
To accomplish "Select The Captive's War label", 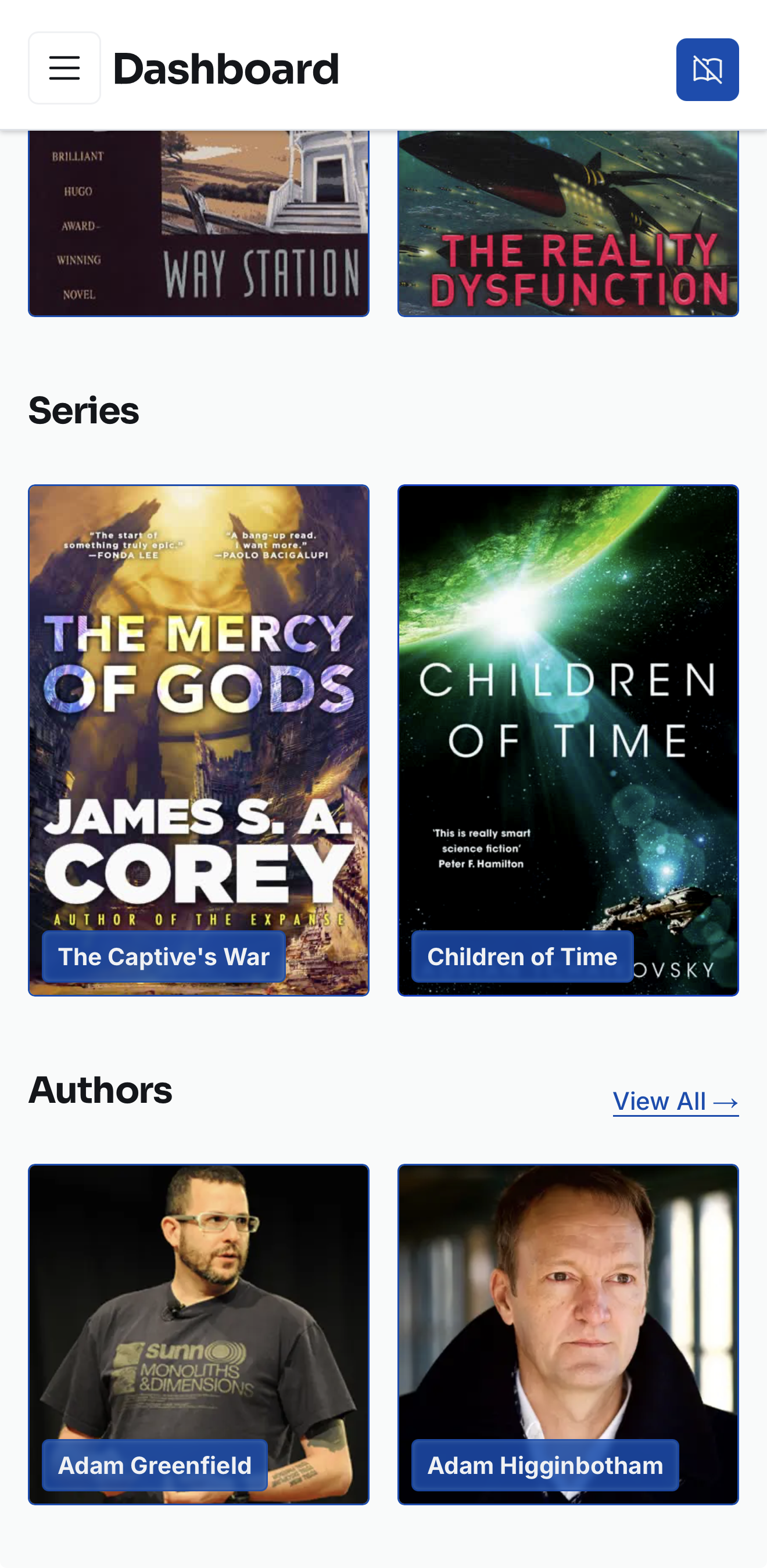I will [x=163, y=956].
